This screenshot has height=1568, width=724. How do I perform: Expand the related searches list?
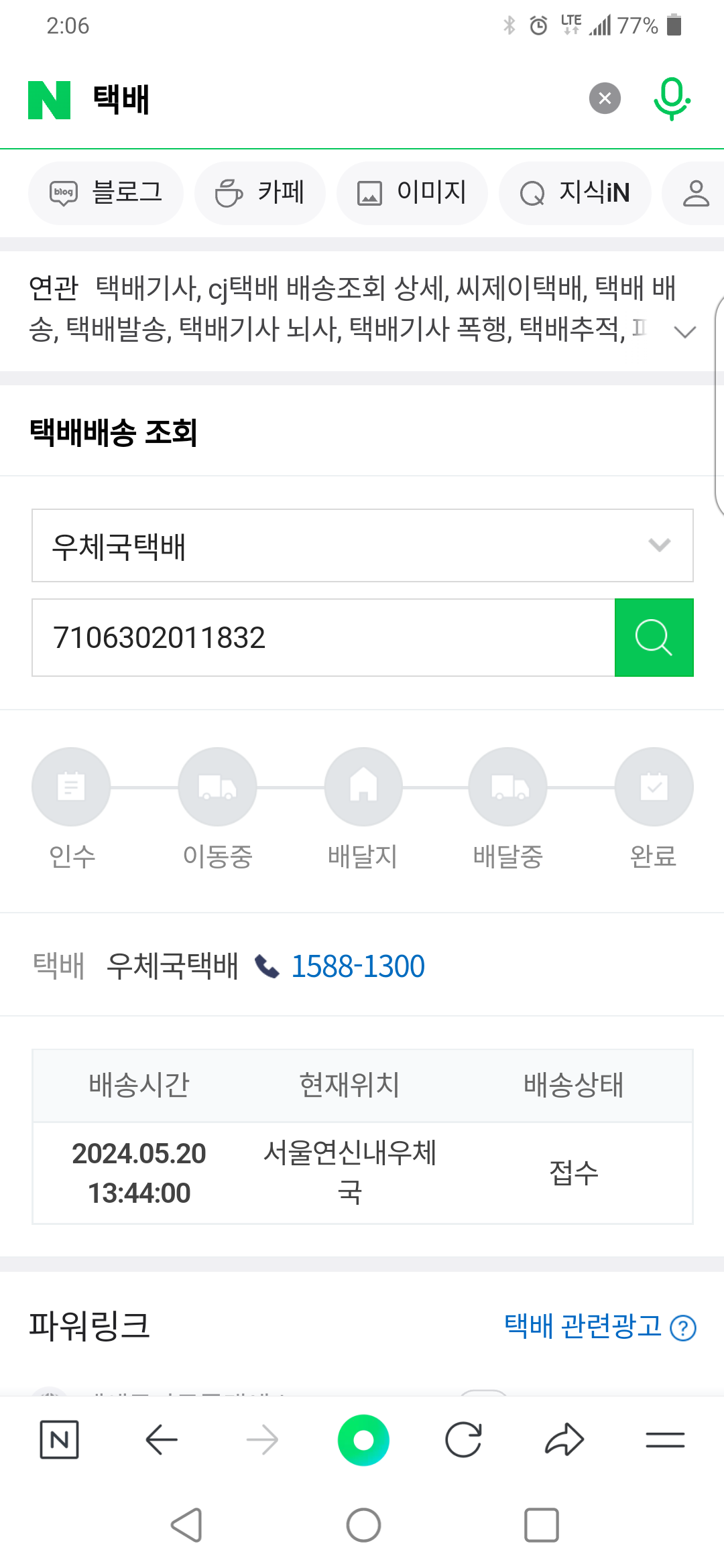pyautogui.click(x=684, y=332)
